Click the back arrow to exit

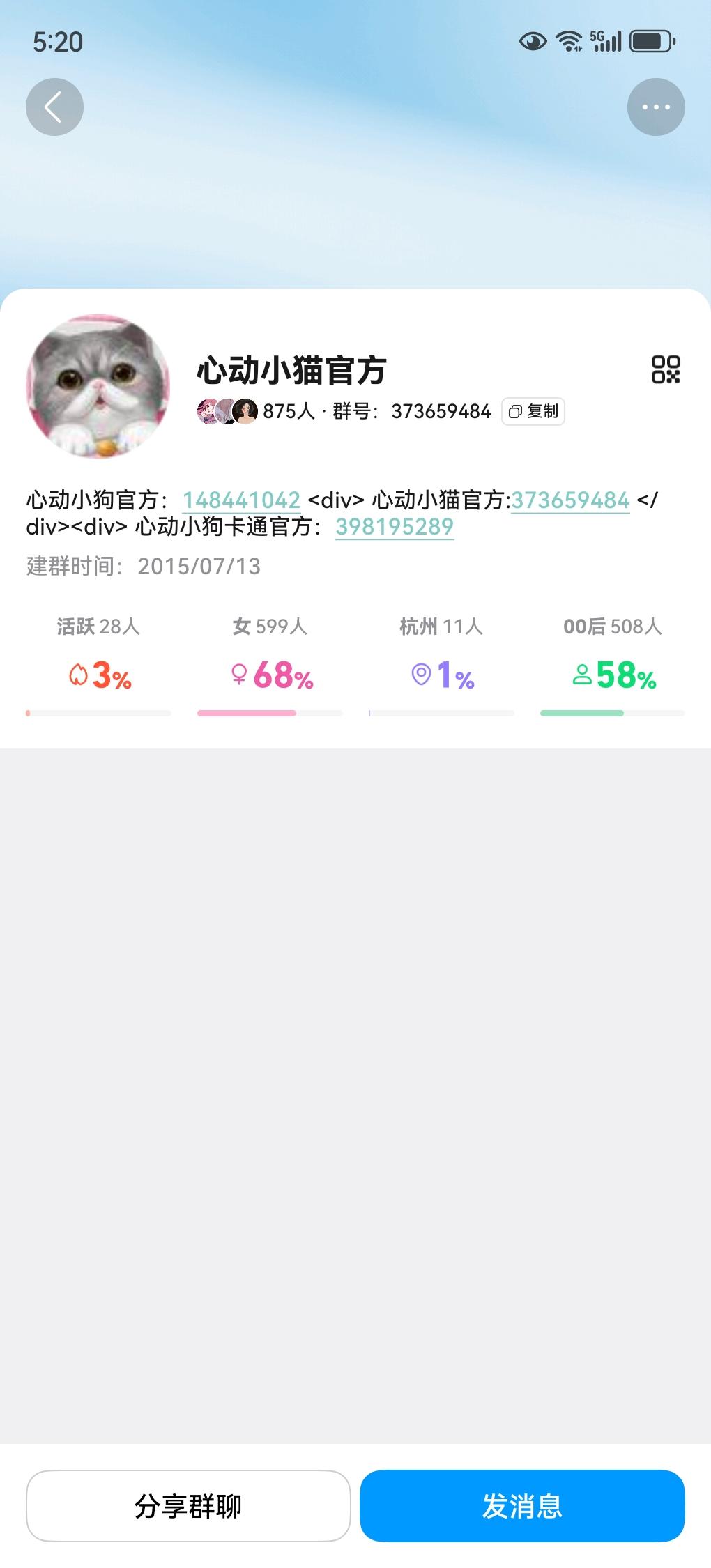tap(54, 106)
